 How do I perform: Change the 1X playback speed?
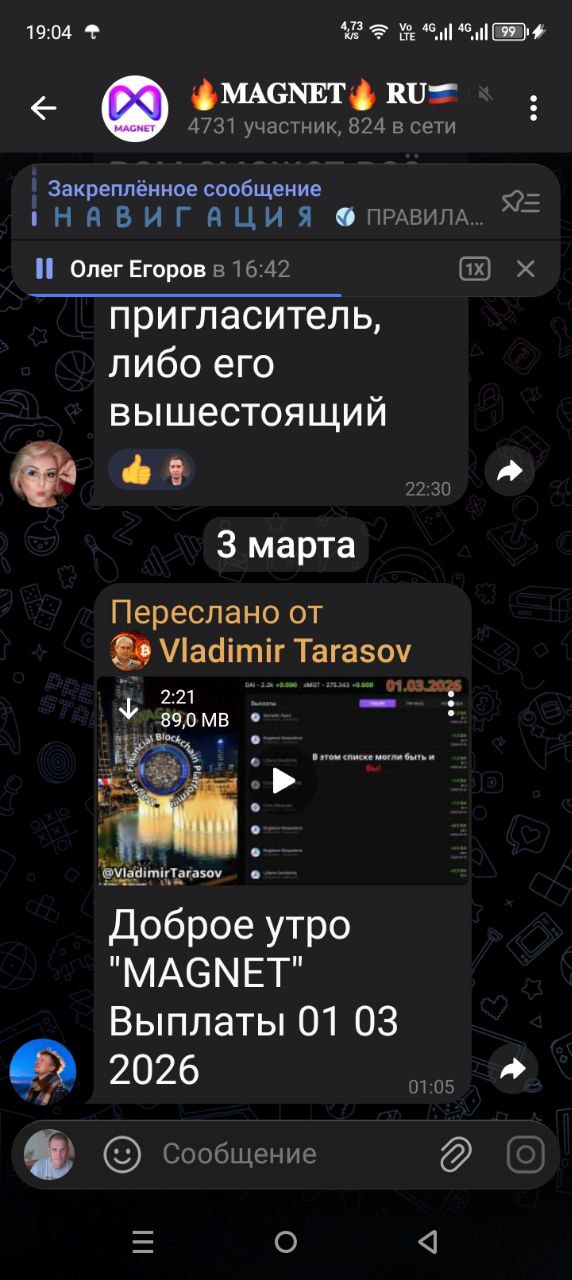click(475, 268)
